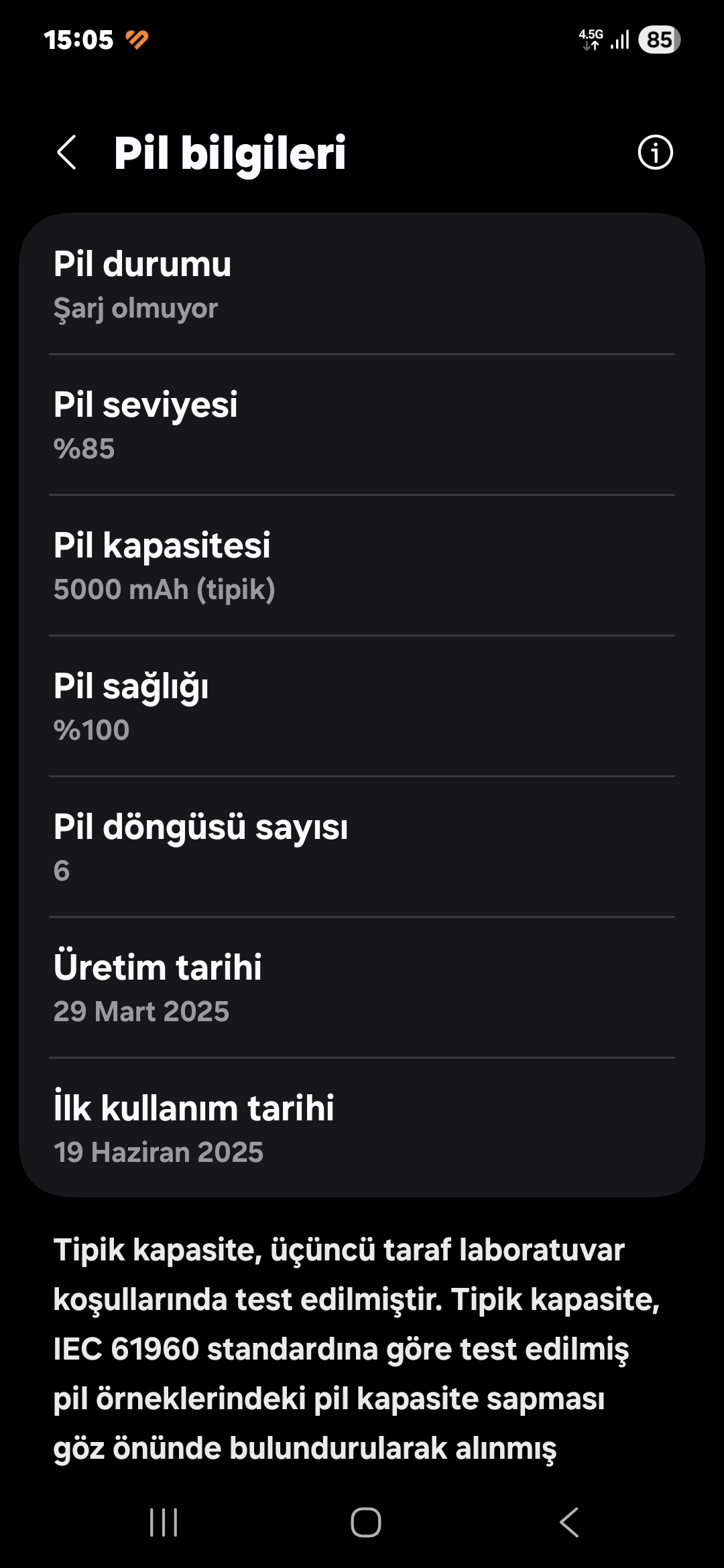724x1568 pixels.
Task: Go back from Pil bilgileri
Action: (66, 153)
